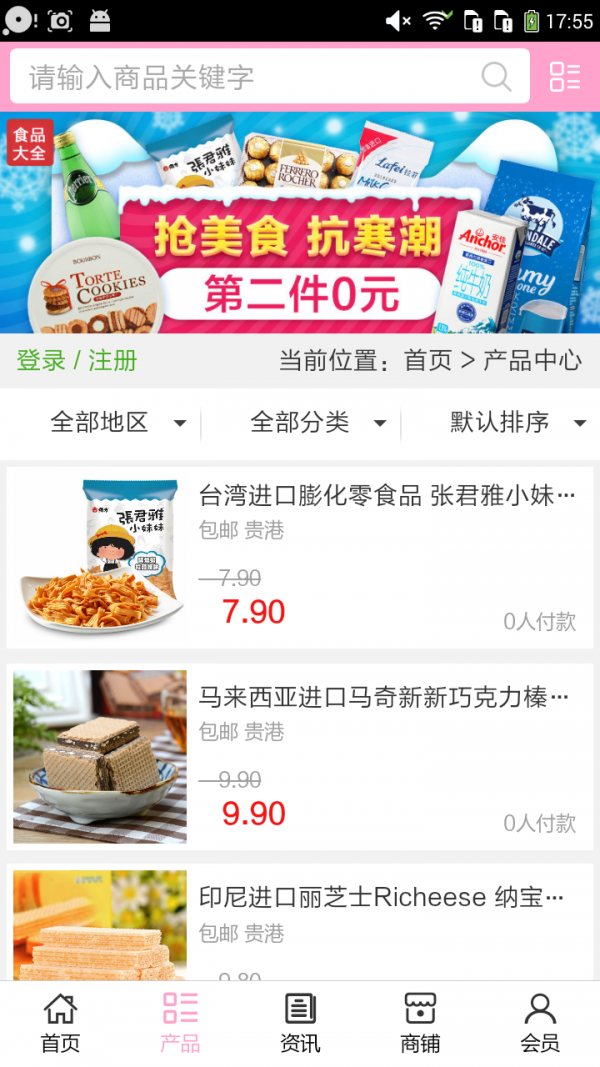The height and width of the screenshot is (1067, 600).
Task: Go to 首页 via breadcrumb link
Action: [x=428, y=360]
